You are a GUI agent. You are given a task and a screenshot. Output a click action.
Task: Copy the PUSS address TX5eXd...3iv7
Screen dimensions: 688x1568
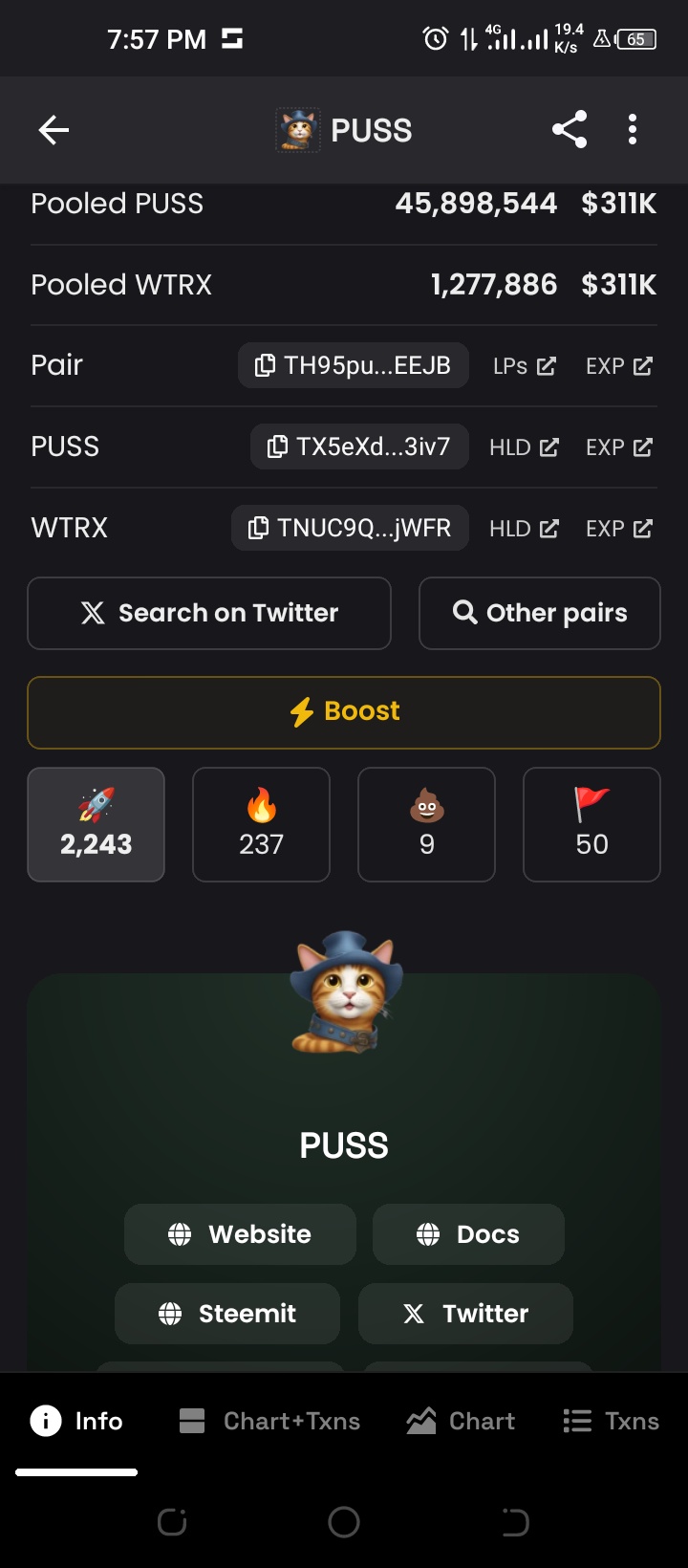coord(359,446)
